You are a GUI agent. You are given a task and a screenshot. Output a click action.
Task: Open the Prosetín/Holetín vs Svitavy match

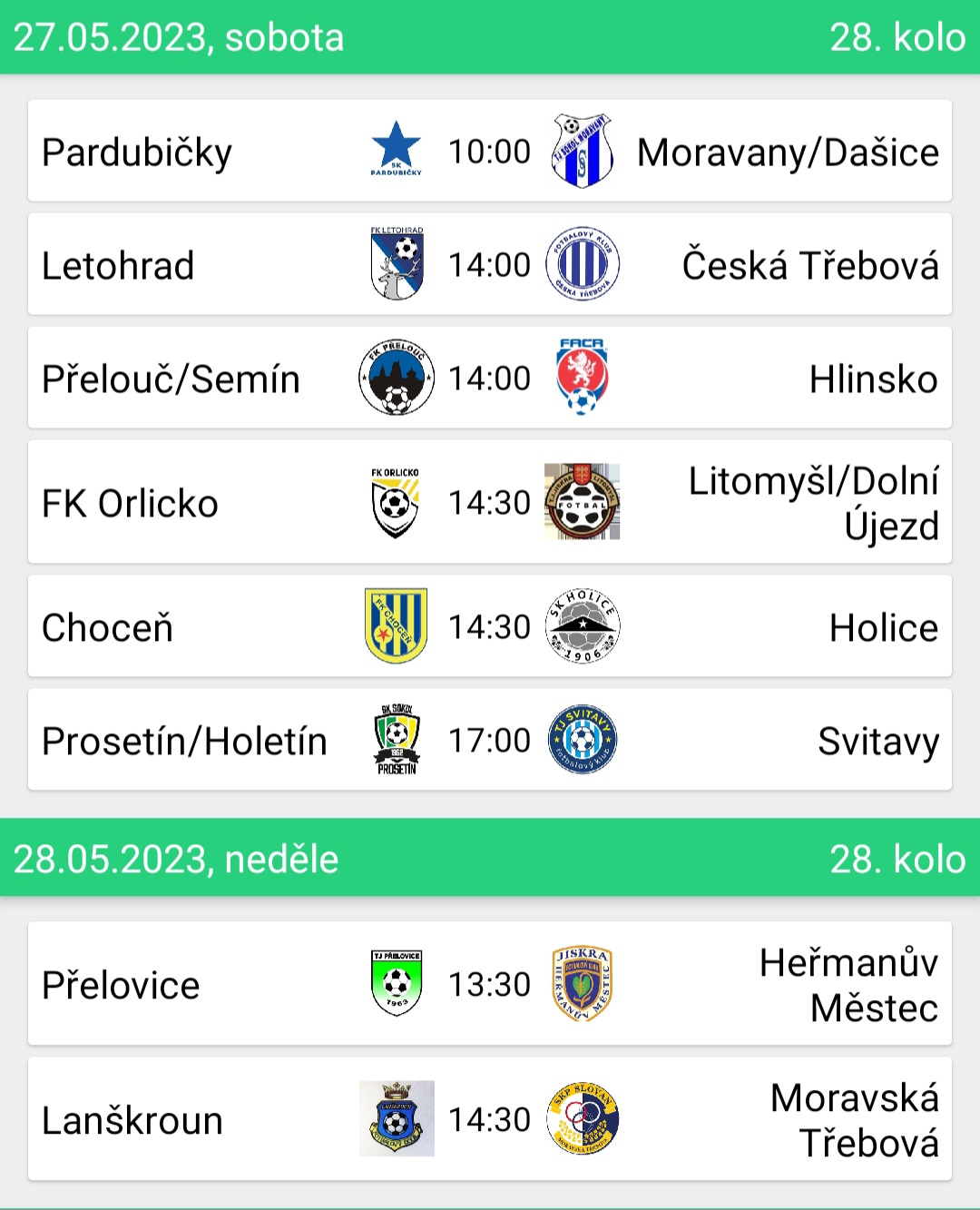[x=490, y=741]
